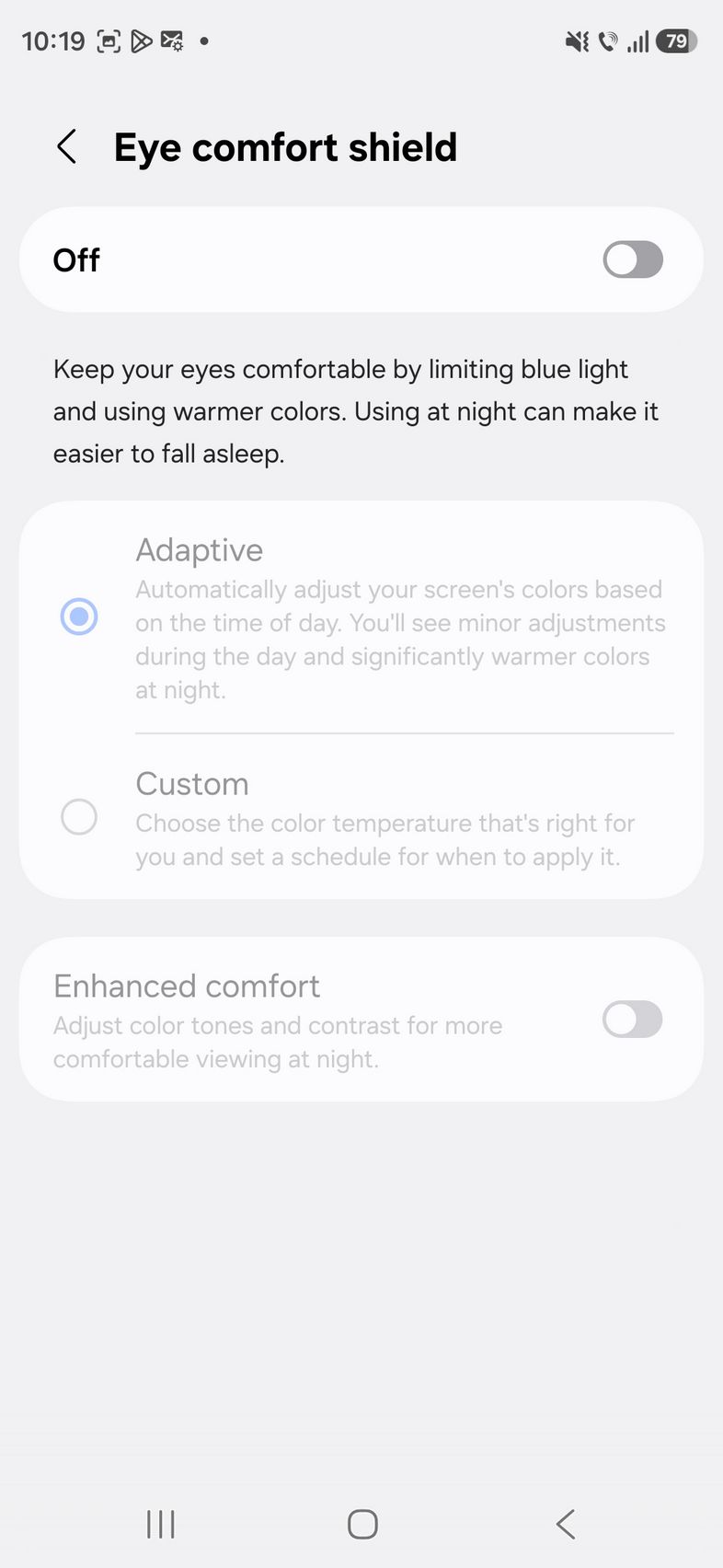Select the Adaptive radio option
The image size is (723, 1568).
click(79, 617)
